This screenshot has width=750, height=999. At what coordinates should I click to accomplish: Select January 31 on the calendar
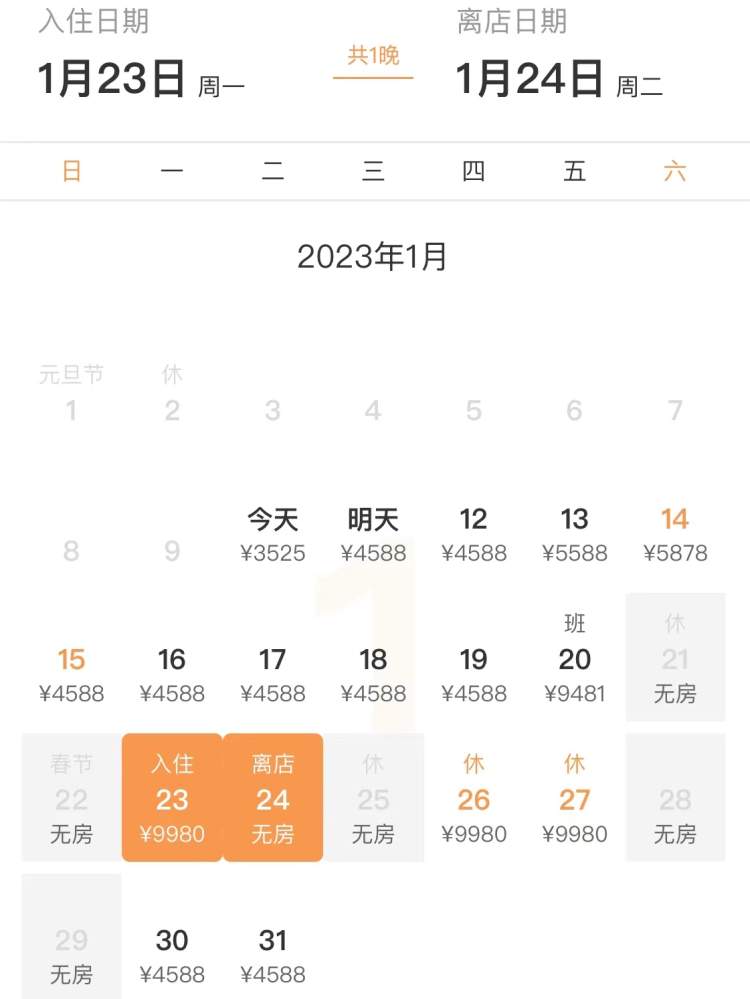point(272,955)
